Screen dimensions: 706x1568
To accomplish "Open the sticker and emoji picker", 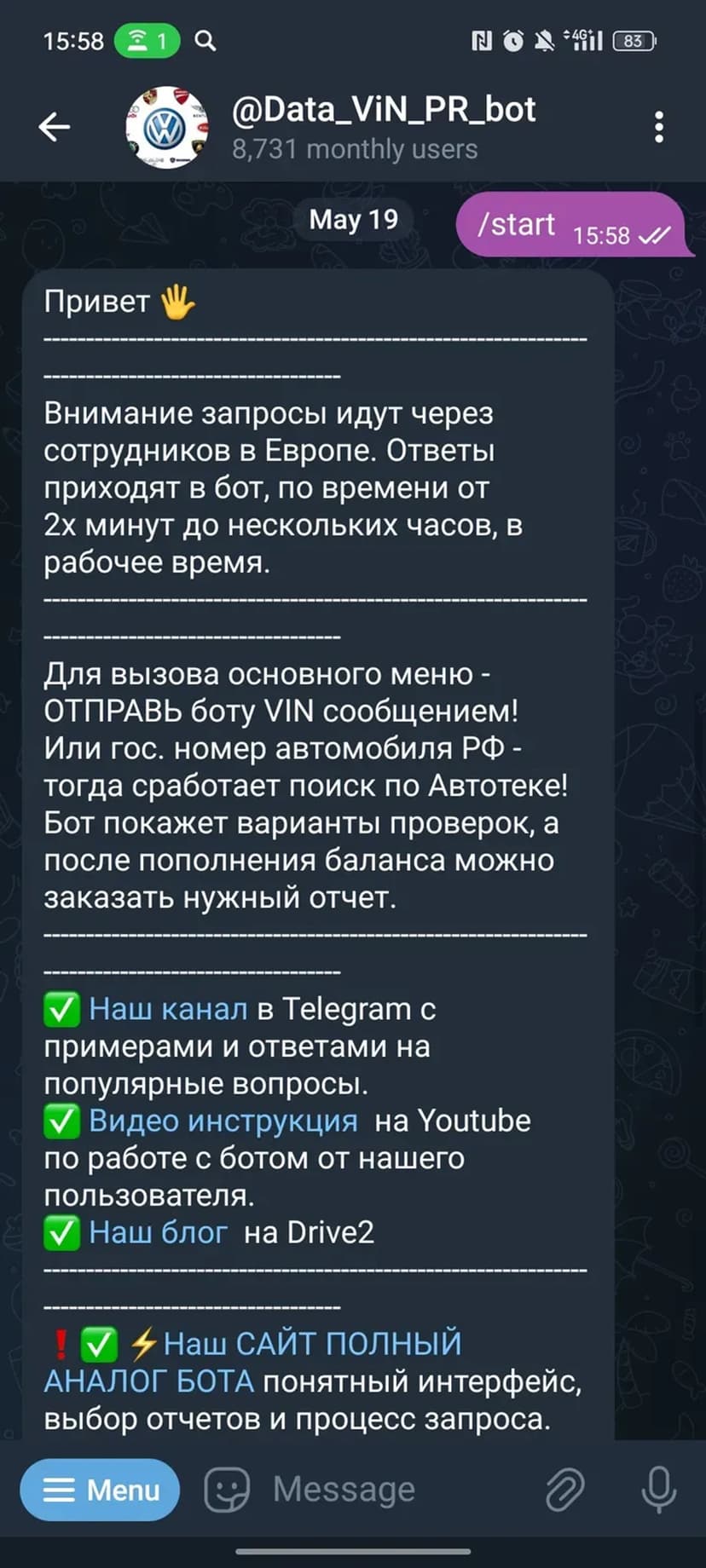I will click(x=227, y=1490).
